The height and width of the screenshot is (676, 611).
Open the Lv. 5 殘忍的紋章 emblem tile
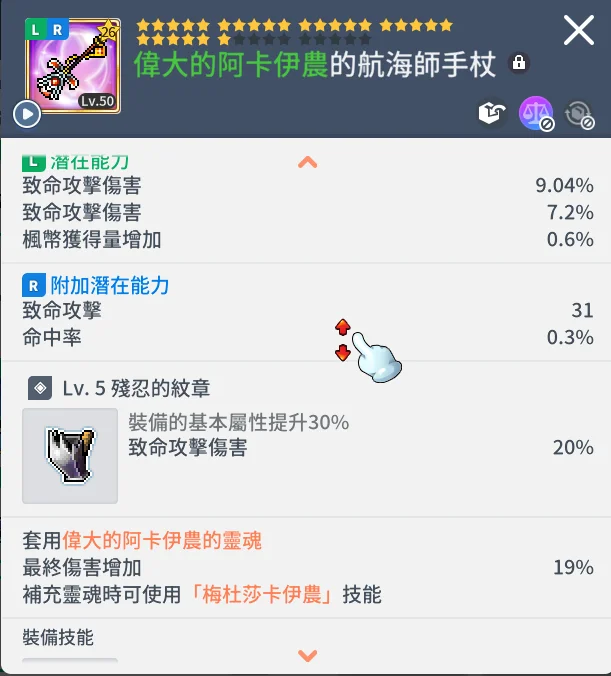click(x=70, y=456)
